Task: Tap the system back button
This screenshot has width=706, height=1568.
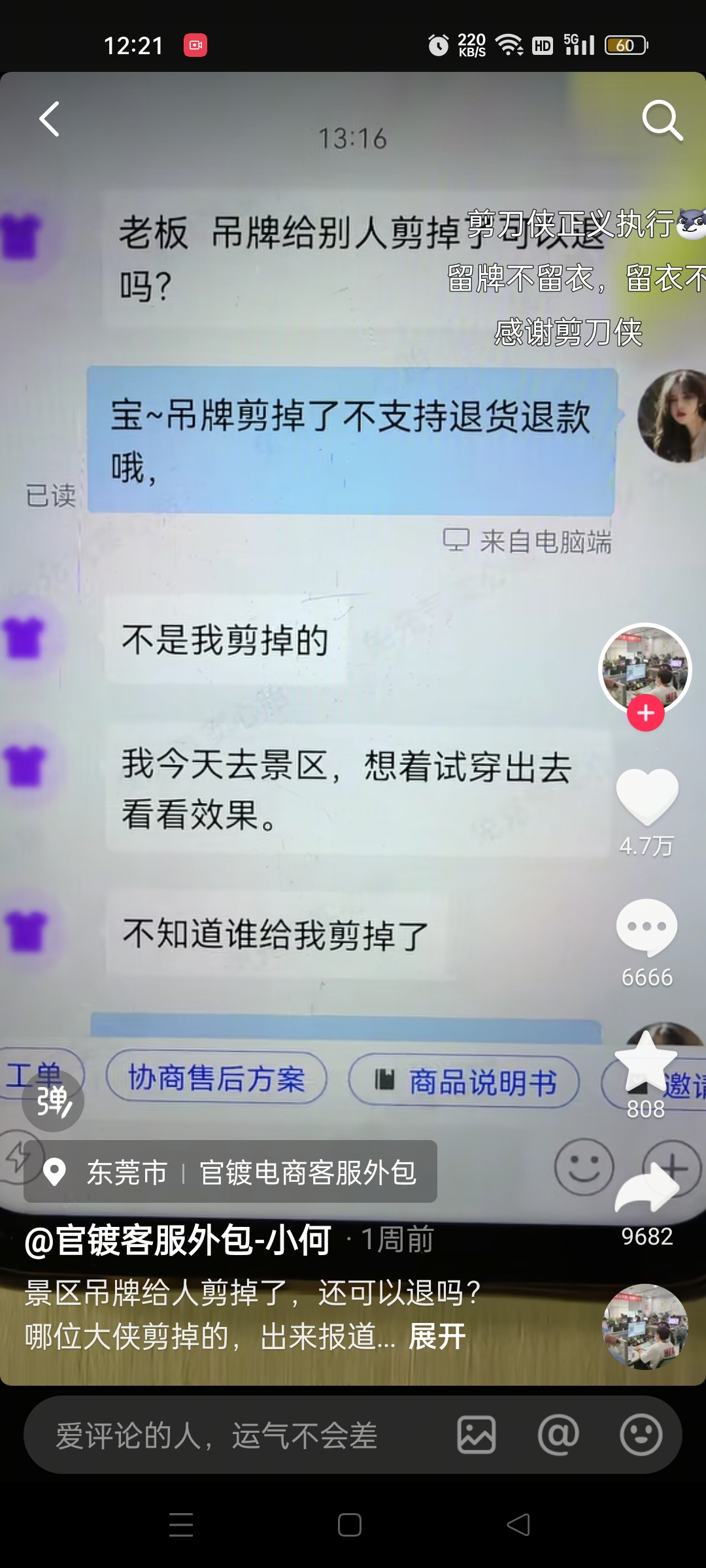Action: pyautogui.click(x=518, y=1525)
